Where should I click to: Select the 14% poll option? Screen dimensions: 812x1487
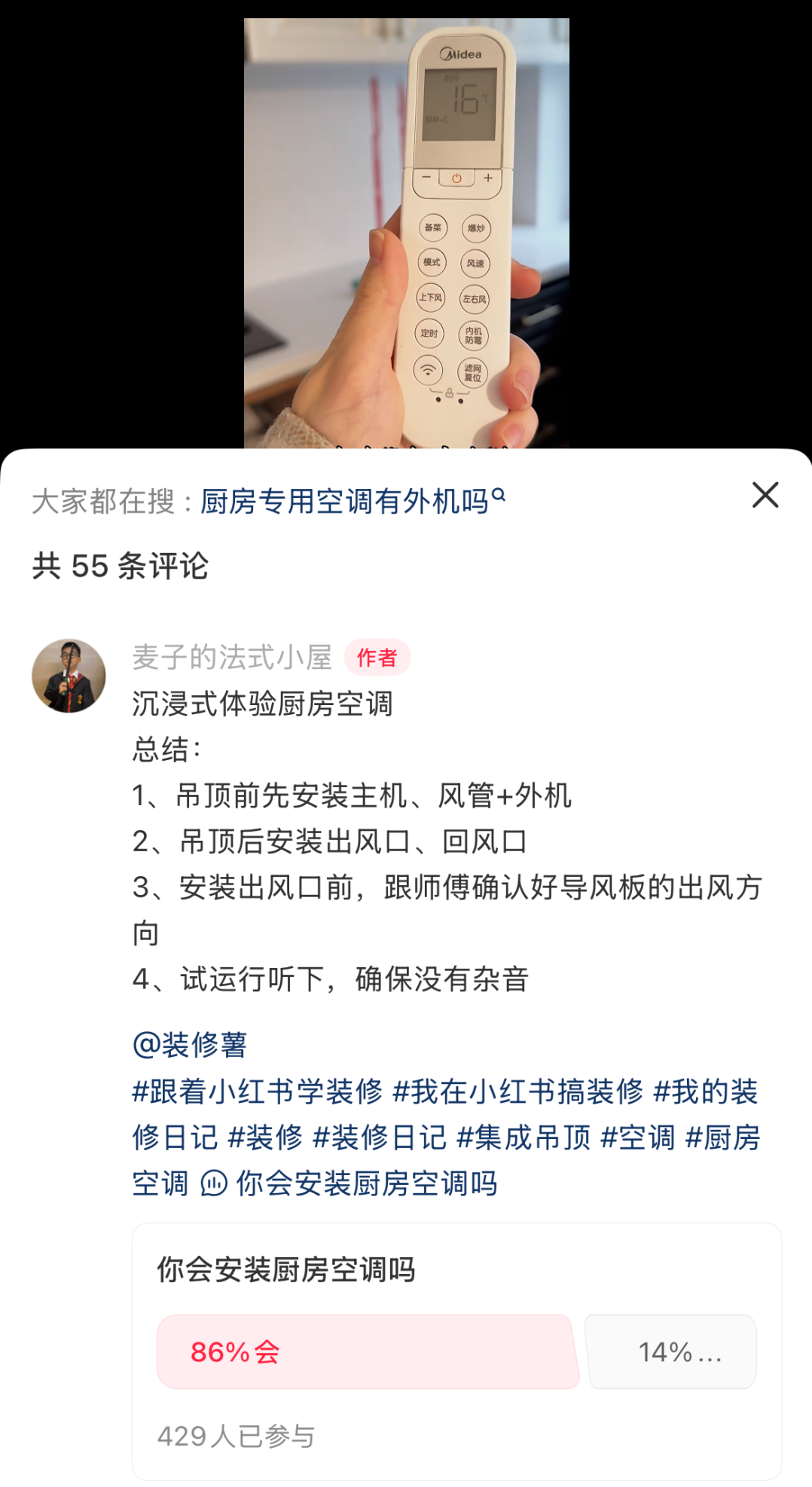[x=671, y=1351]
